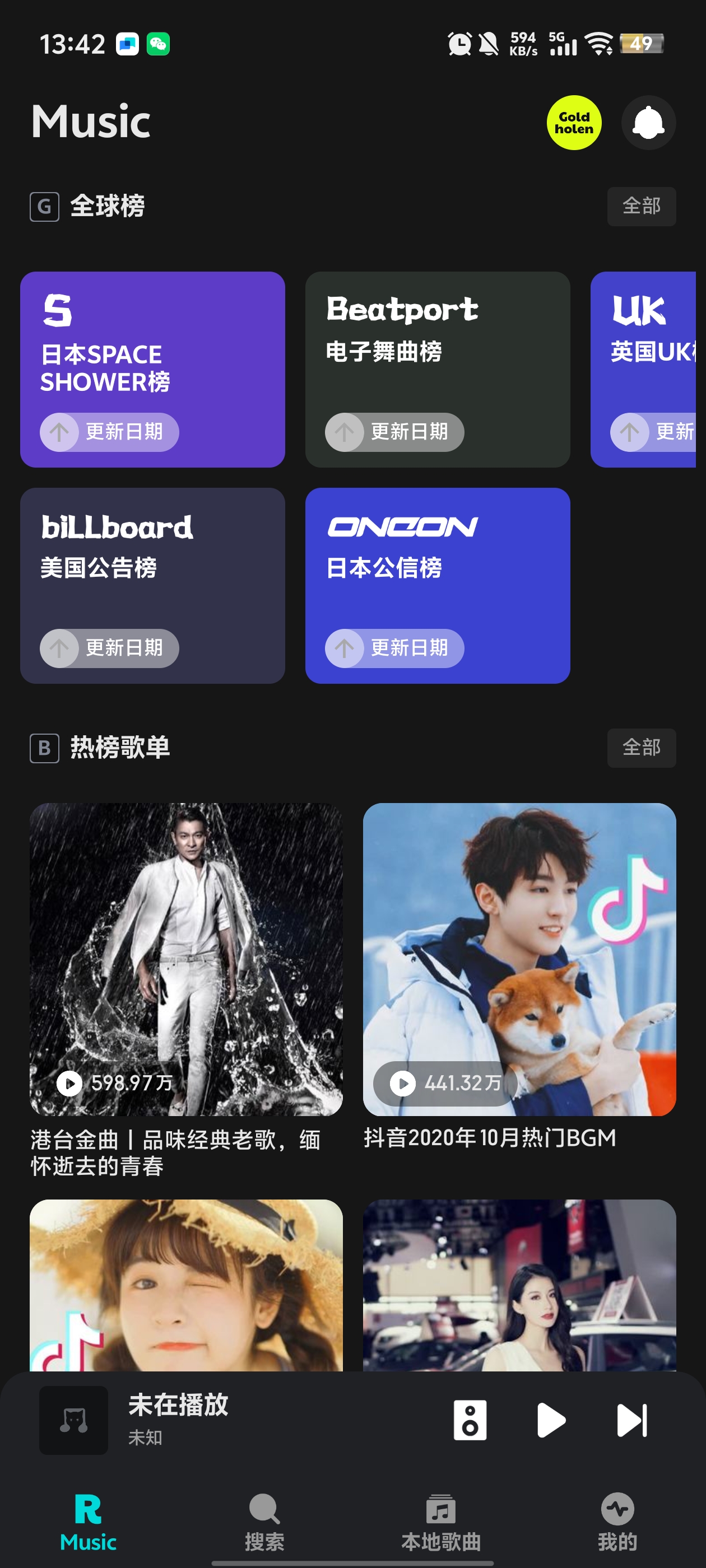This screenshot has height=1568, width=706.
Task: Start playback with the play button
Action: (x=551, y=1420)
